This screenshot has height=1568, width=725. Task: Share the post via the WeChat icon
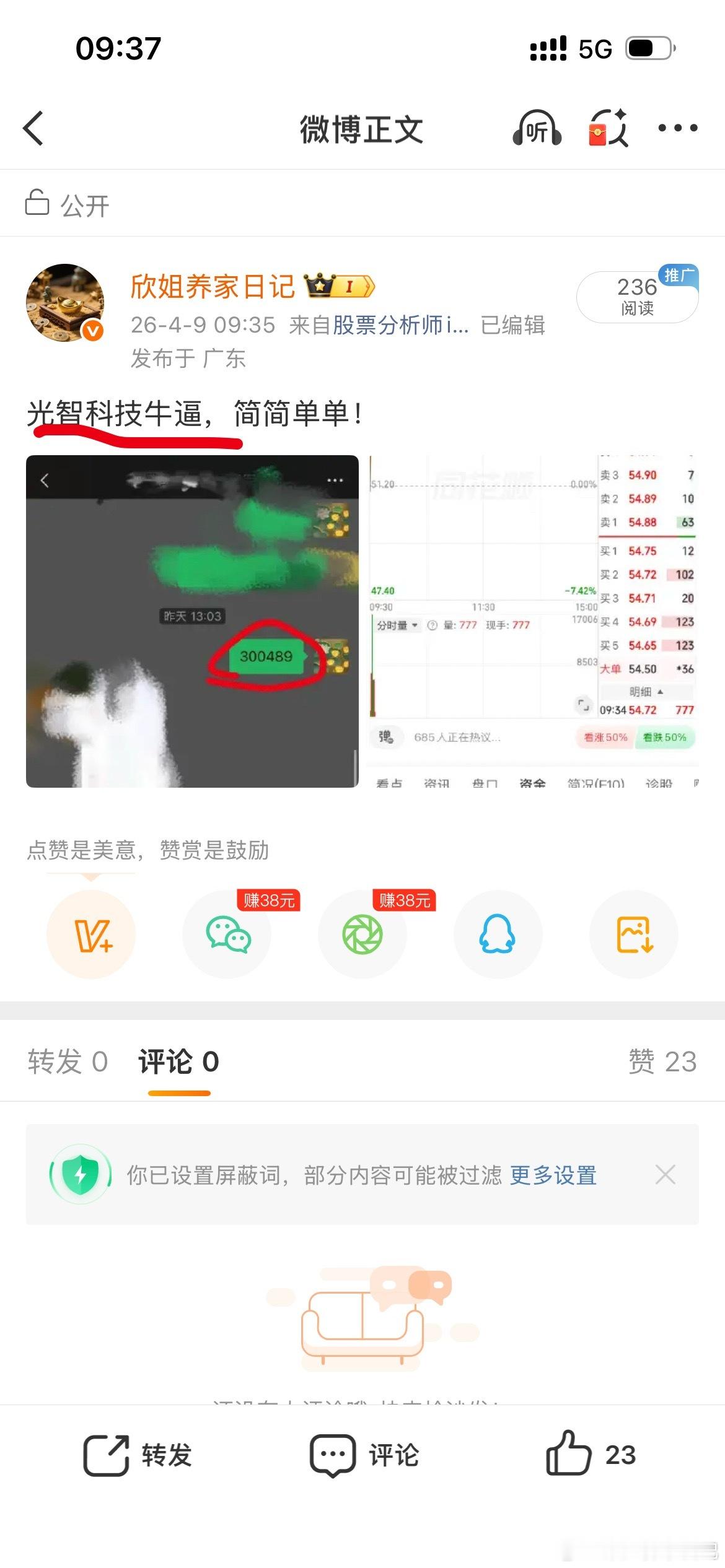point(227,935)
